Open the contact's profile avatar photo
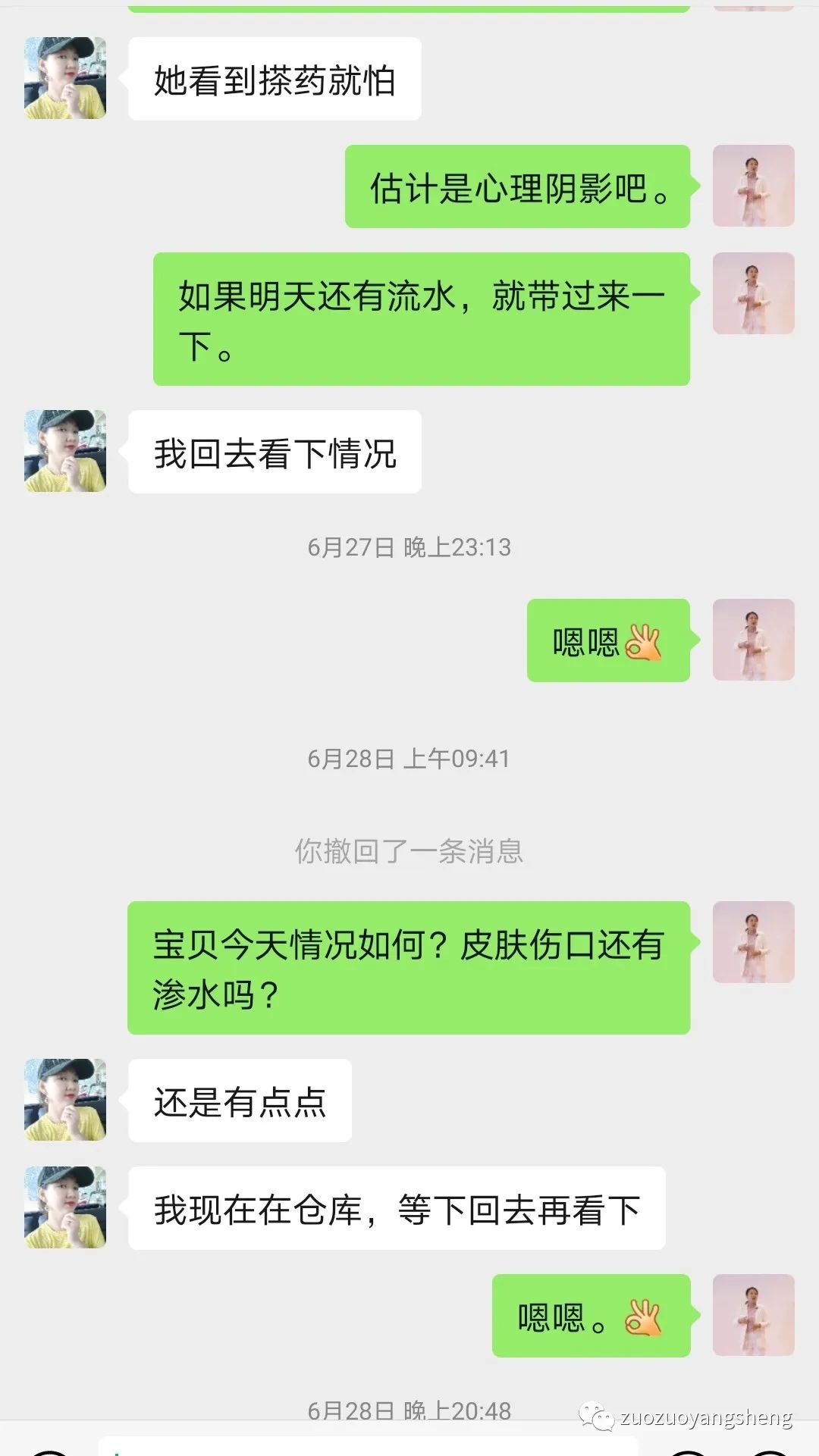 point(65,78)
